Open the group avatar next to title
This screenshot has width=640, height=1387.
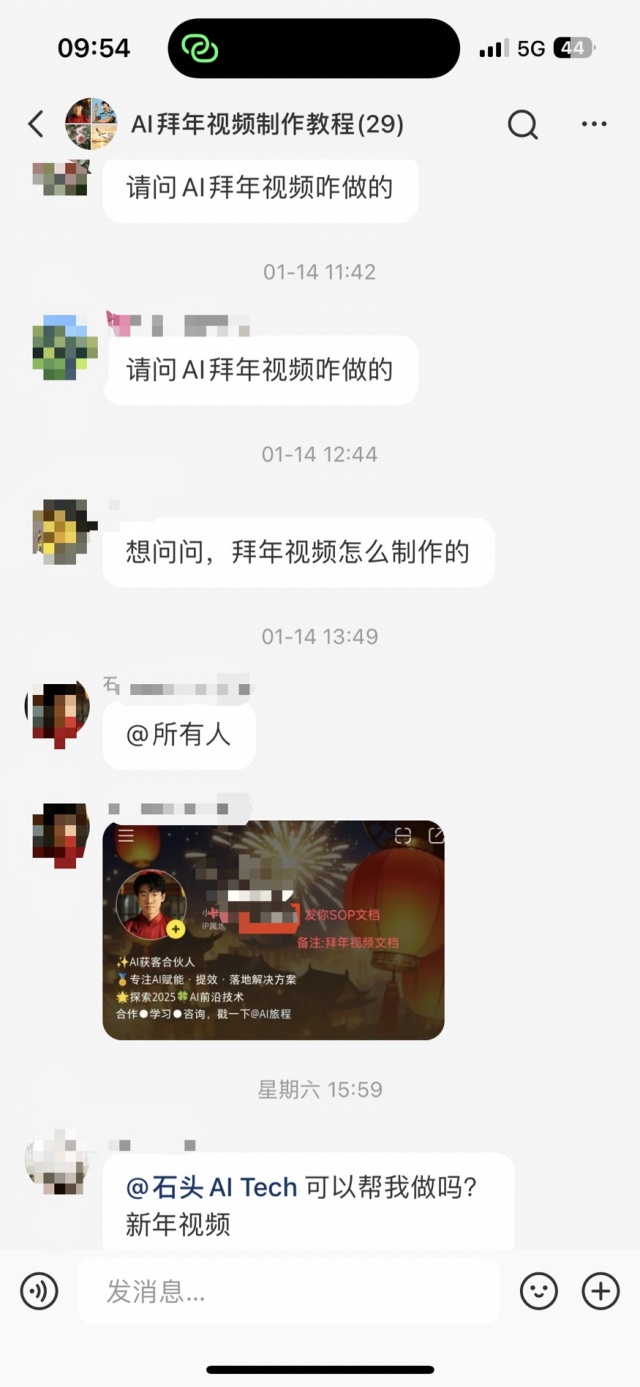[x=91, y=124]
